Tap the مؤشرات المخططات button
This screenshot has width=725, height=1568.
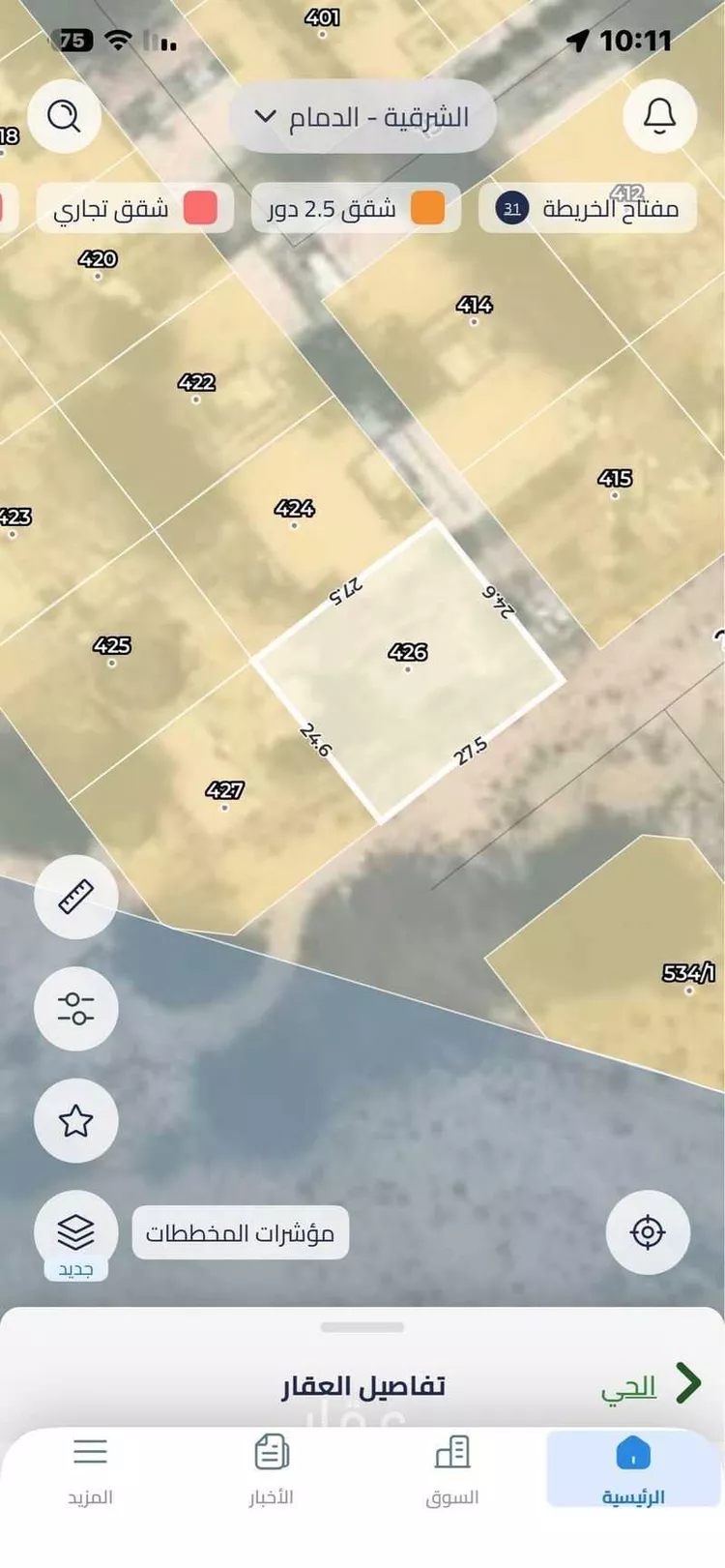click(240, 1233)
